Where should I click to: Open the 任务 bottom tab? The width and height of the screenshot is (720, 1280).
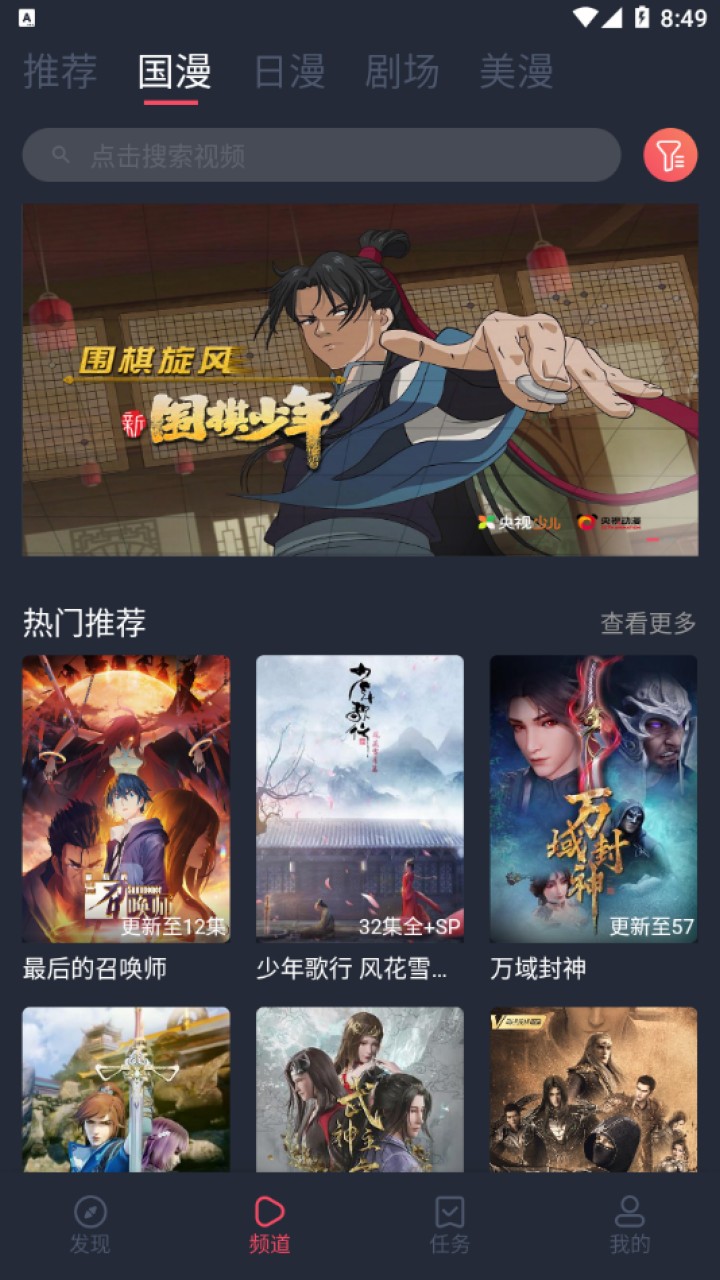point(449,1225)
